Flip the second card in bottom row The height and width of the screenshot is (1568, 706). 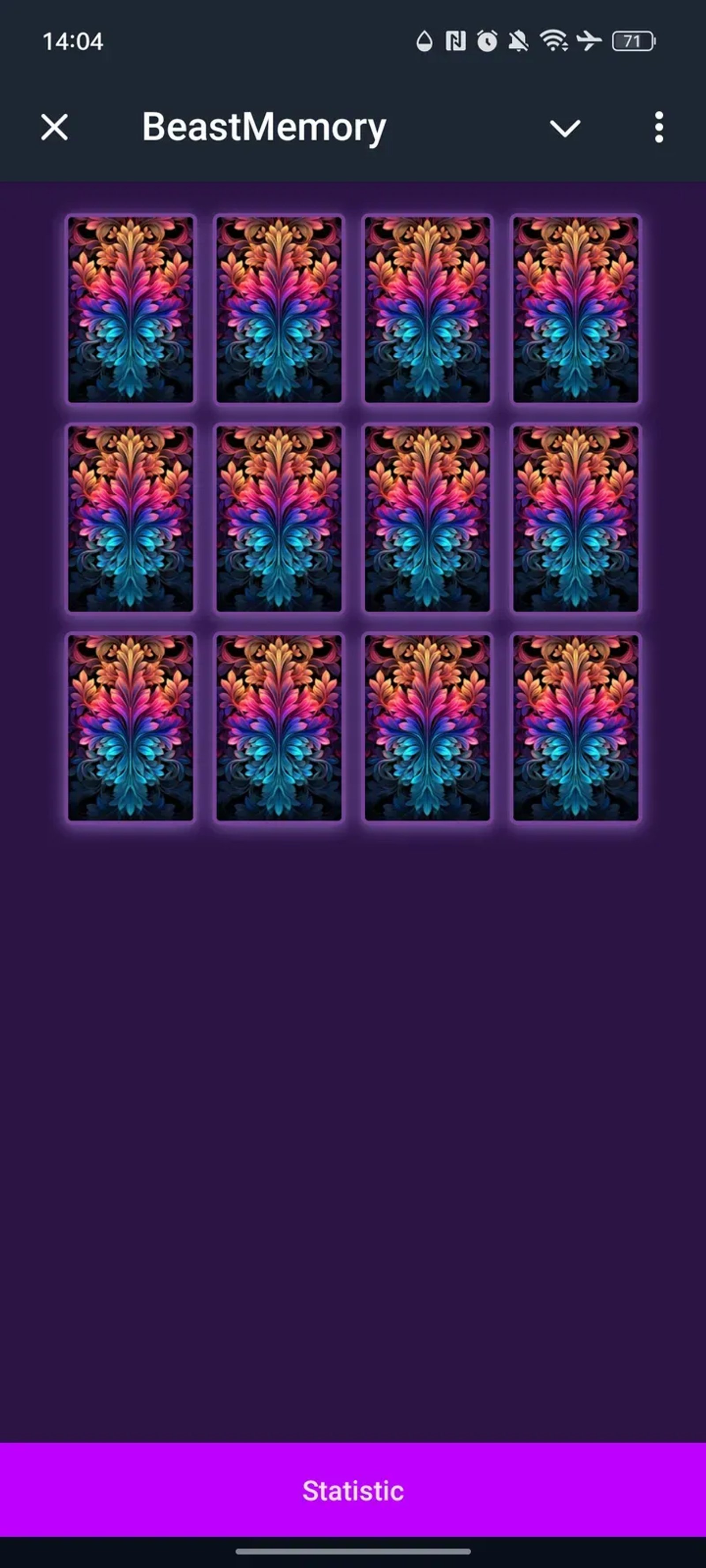[x=279, y=728]
